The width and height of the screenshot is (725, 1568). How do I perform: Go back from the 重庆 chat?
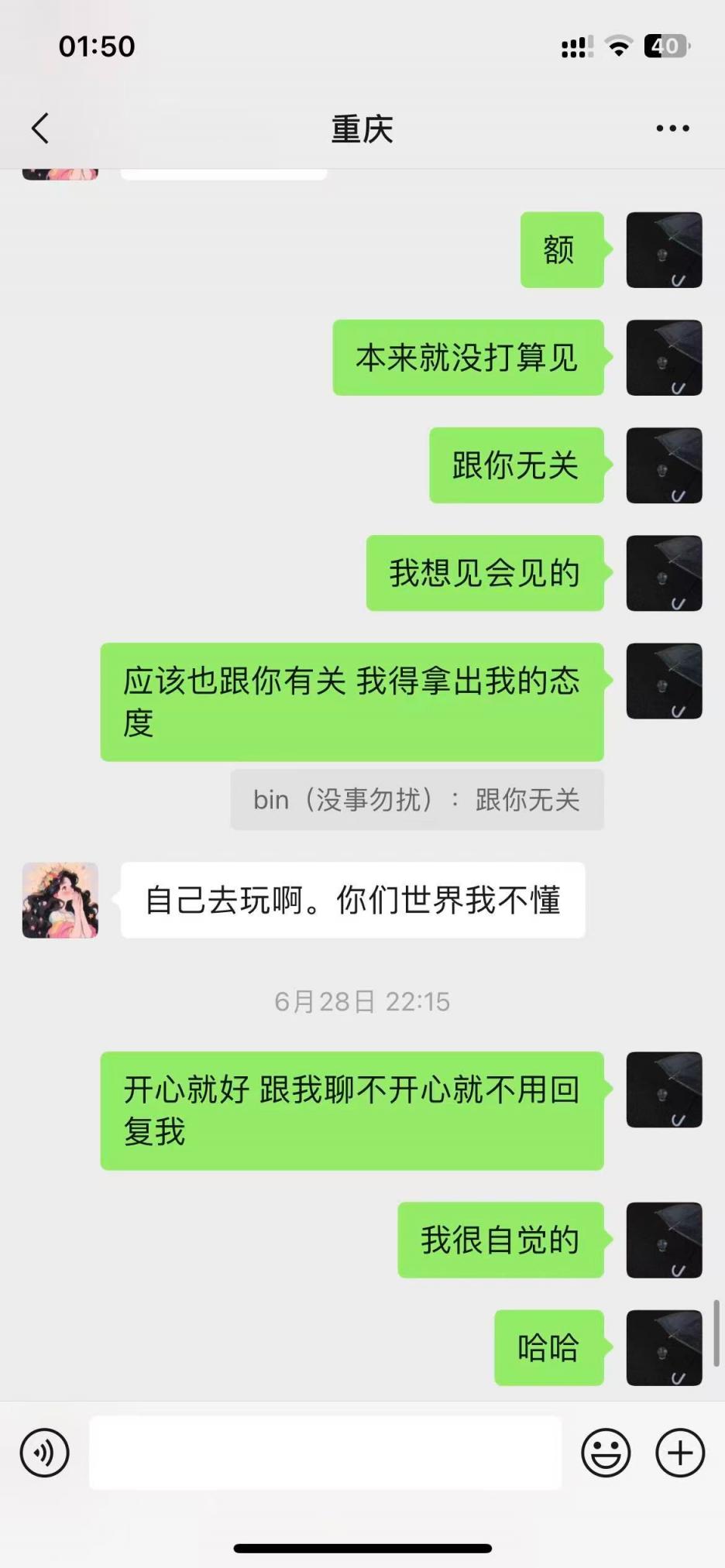(40, 129)
